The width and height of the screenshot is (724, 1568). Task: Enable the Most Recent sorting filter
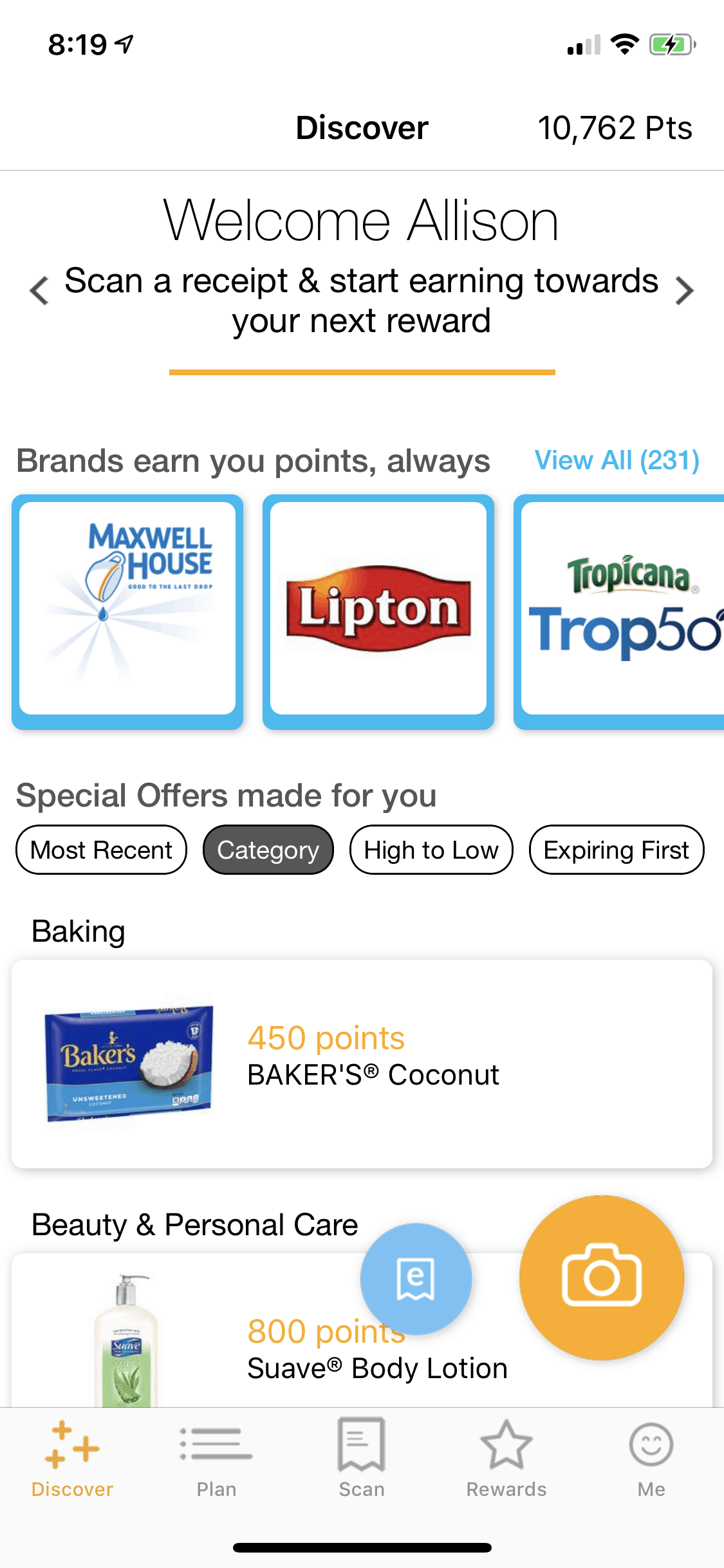tap(100, 850)
